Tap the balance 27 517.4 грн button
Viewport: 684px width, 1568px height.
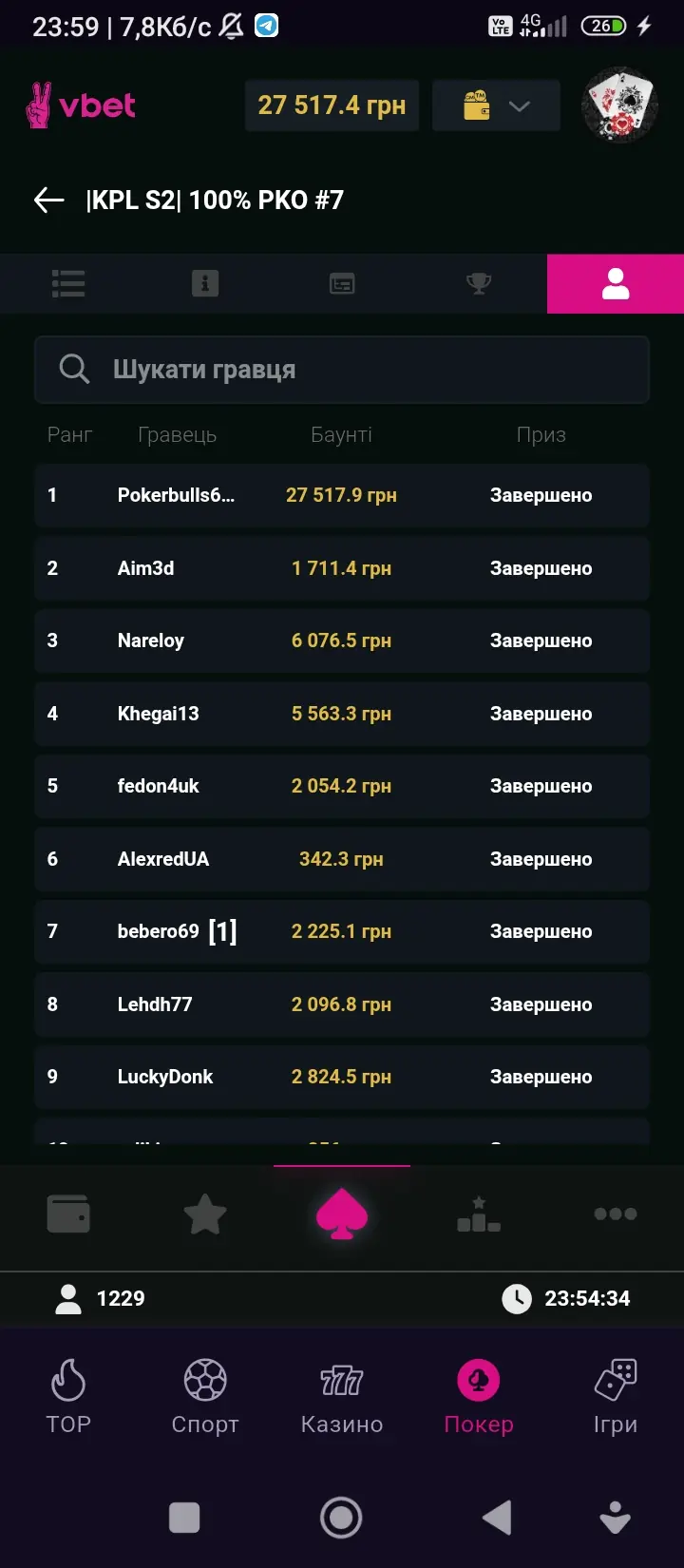coord(332,105)
